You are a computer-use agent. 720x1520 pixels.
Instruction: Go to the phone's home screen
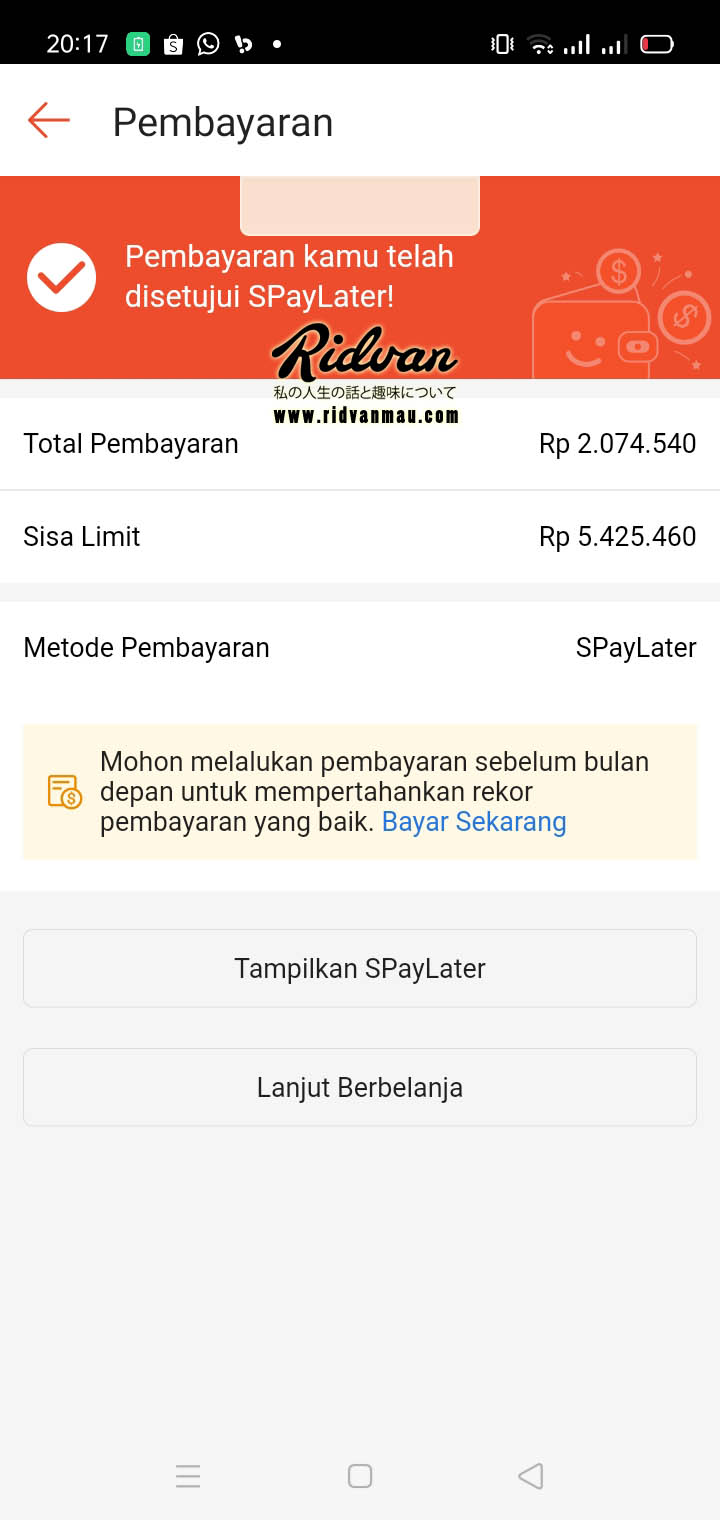tap(360, 1476)
